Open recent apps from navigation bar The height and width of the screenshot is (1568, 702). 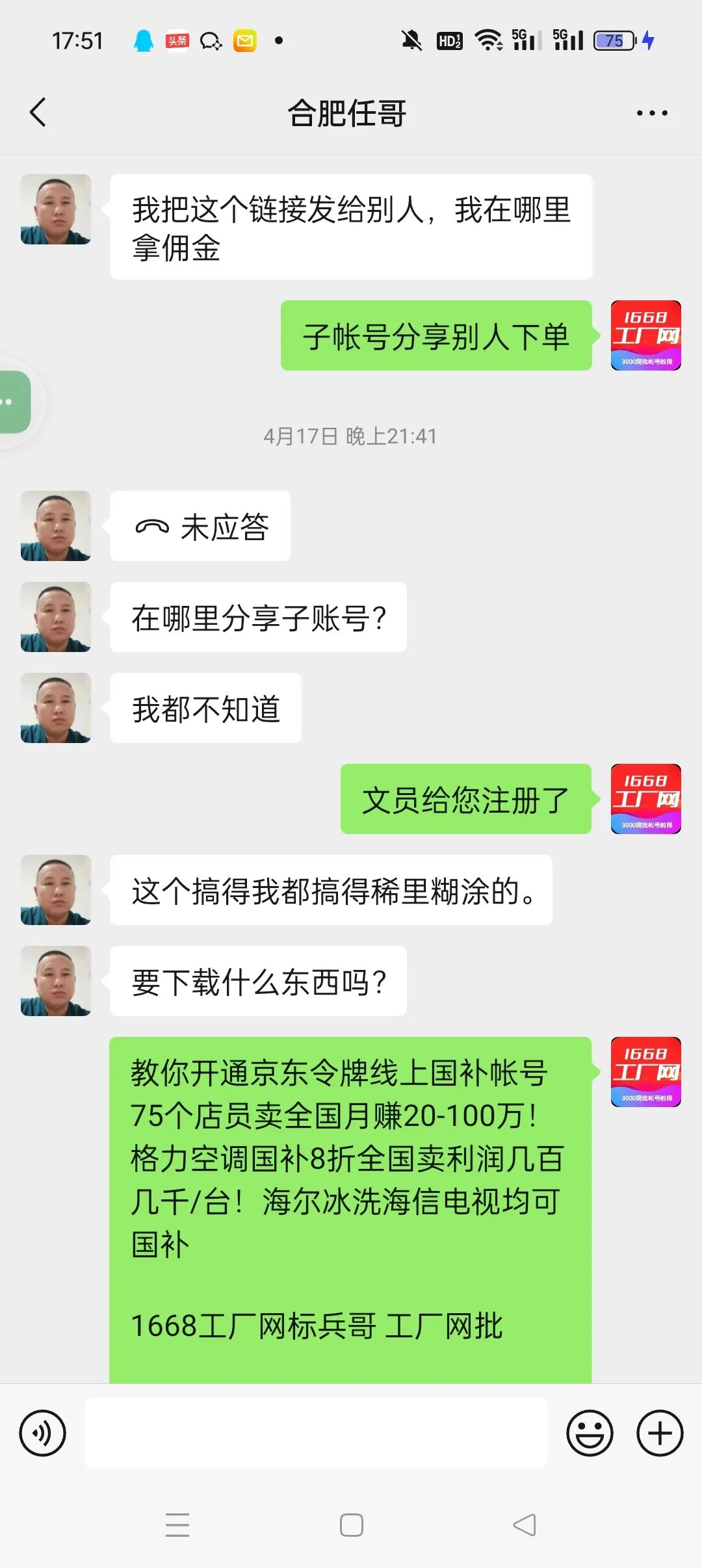(177, 1525)
